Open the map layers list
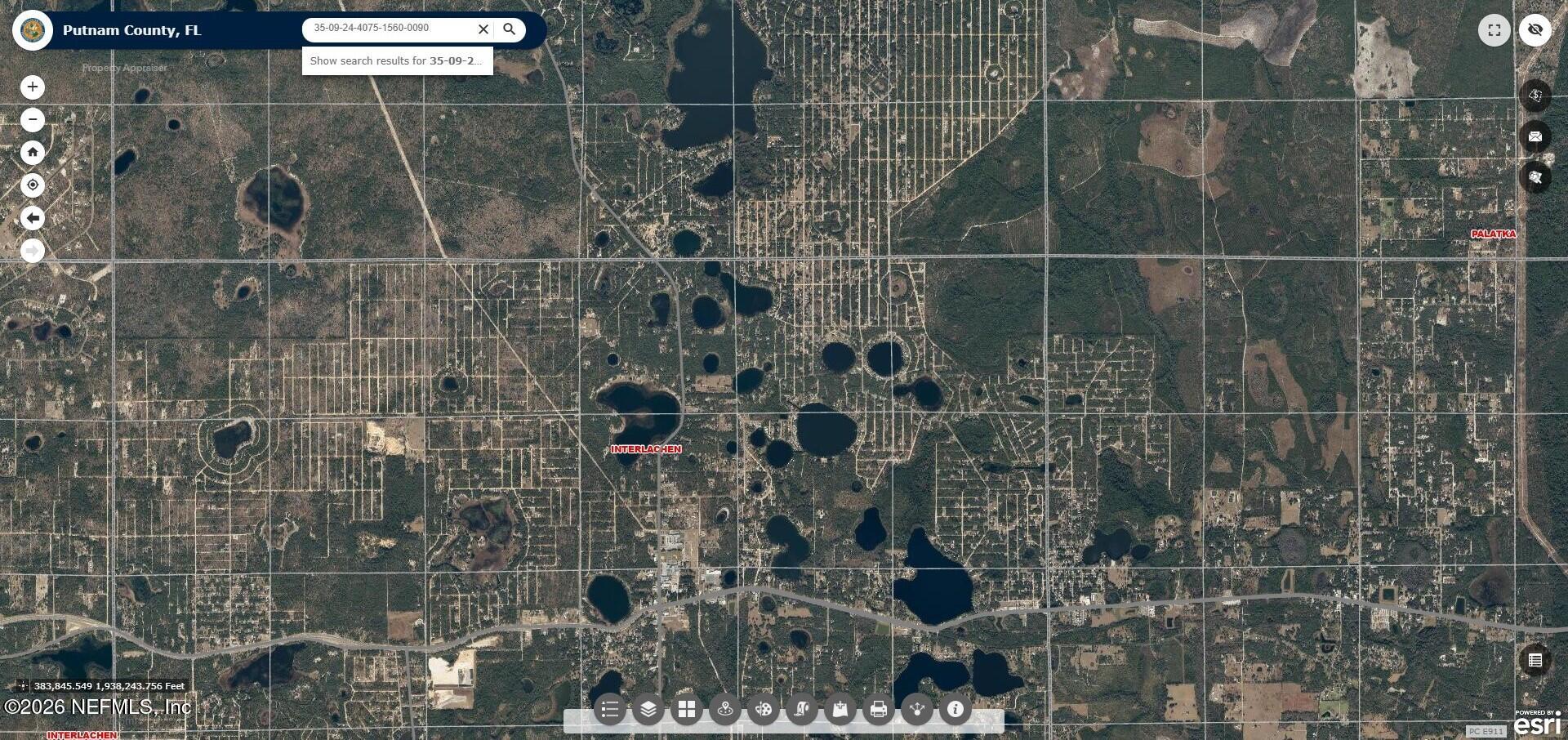This screenshot has height=740, width=1568. pos(648,709)
